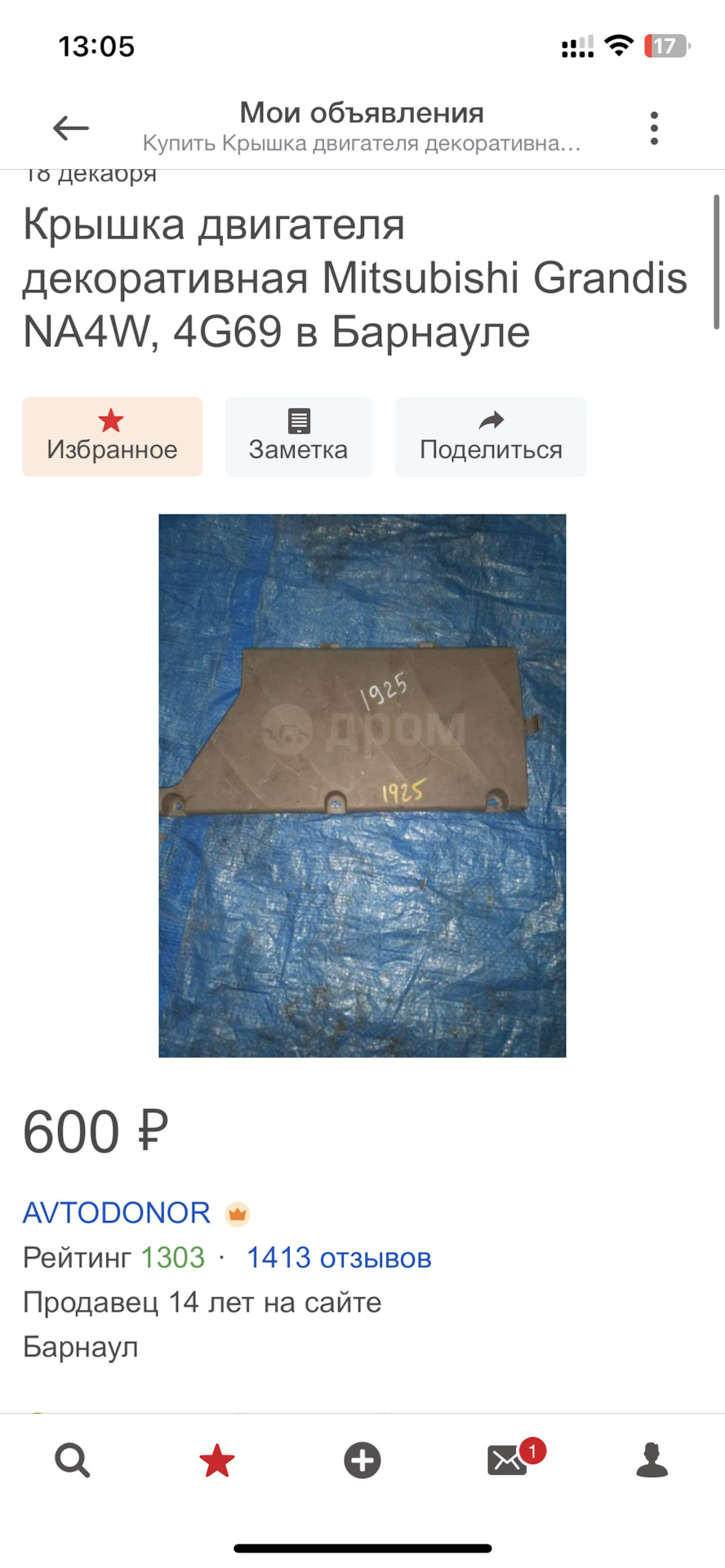Viewport: 725px width, 1568px height.
Task: Toggle the Избранное favorite button
Action: click(x=112, y=437)
